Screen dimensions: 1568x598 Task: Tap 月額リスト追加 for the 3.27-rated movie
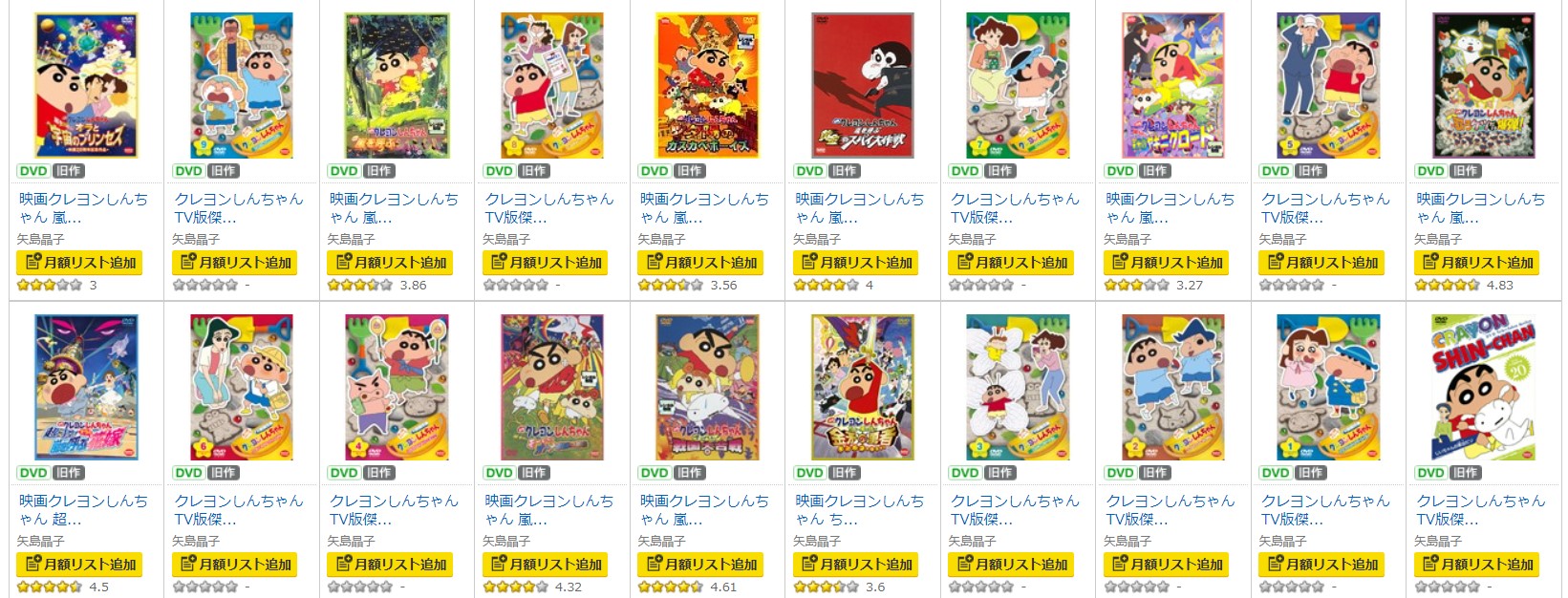[1167, 263]
